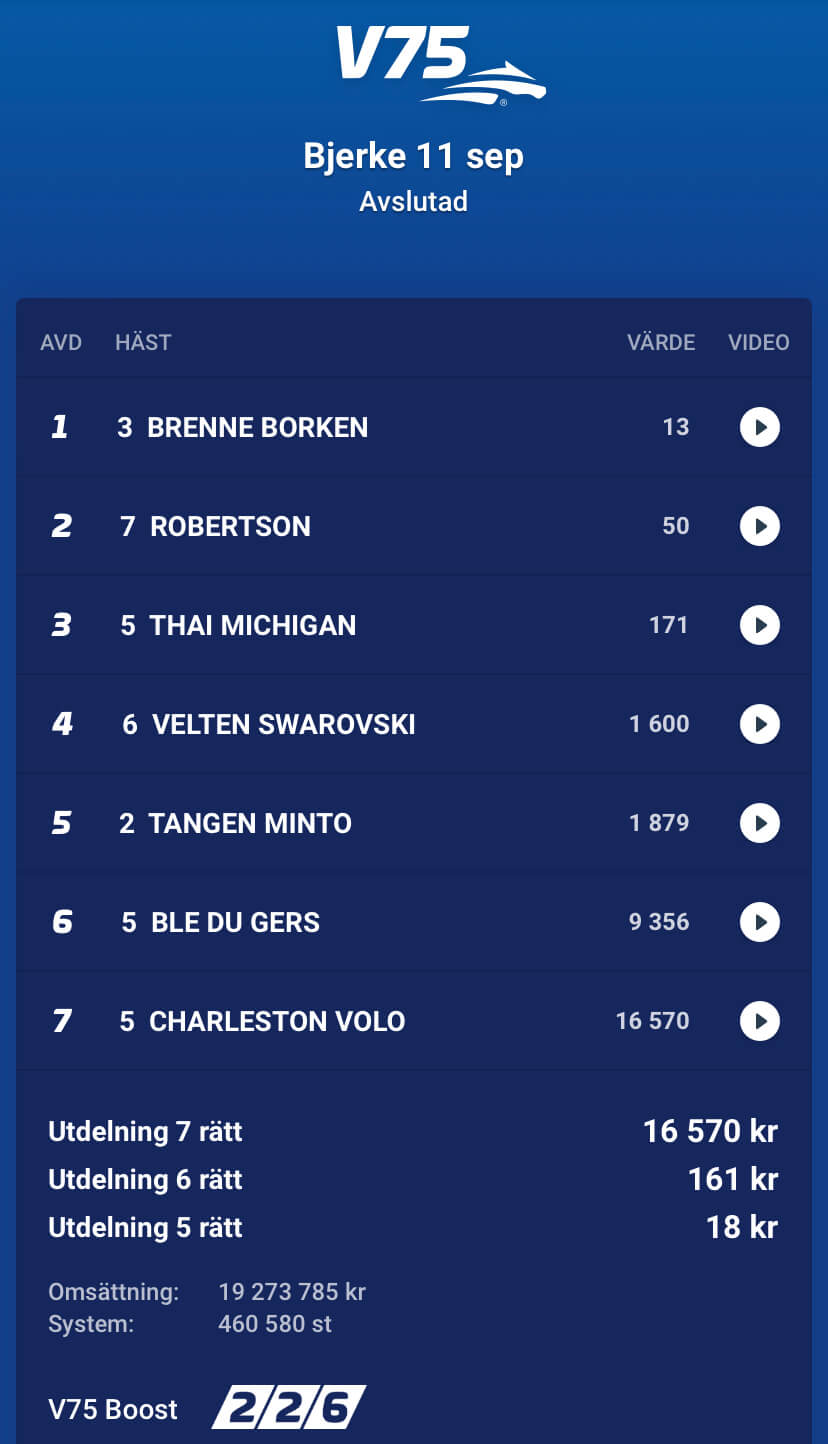This screenshot has height=1444, width=828.
Task: Watch the Thai Michigan race video
Action: [x=759, y=625]
